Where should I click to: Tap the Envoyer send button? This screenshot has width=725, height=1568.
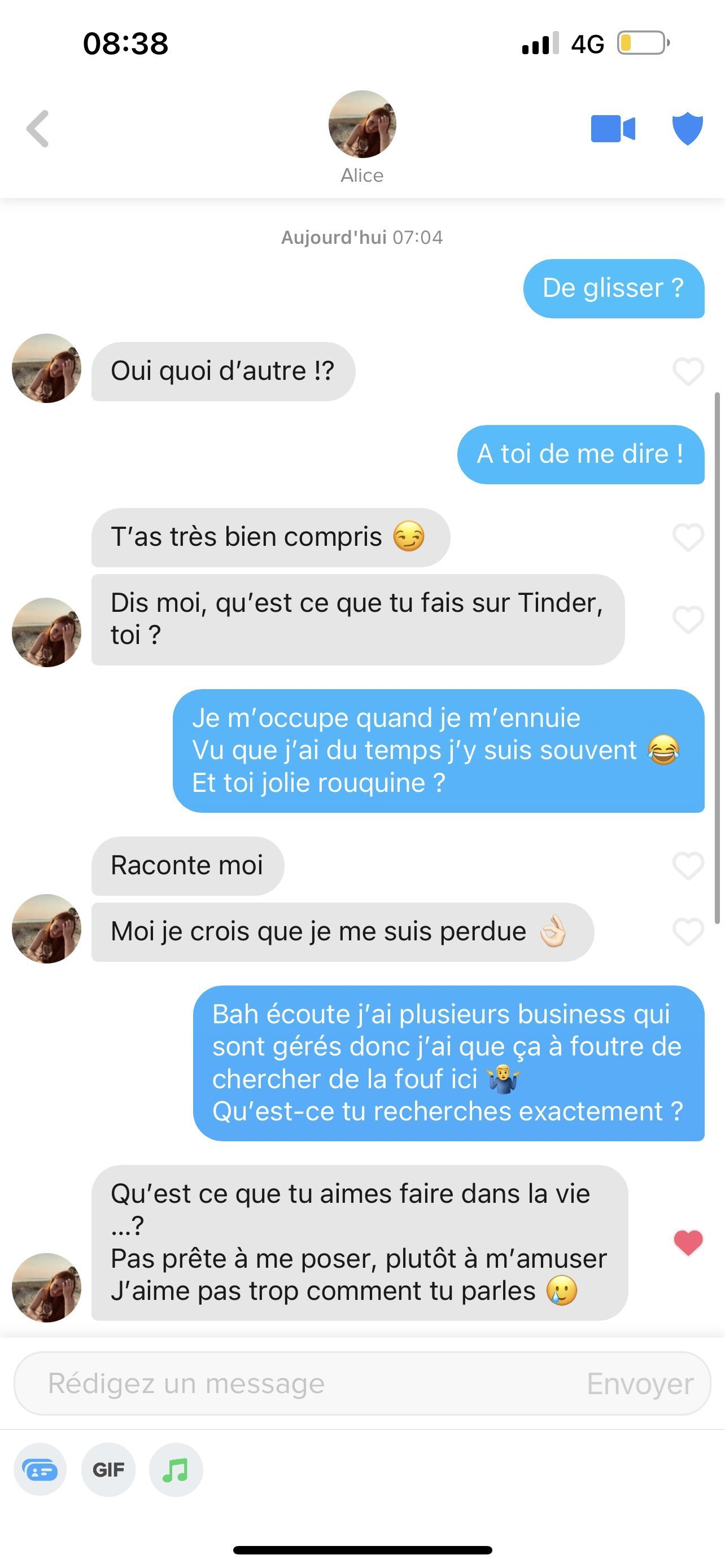click(x=639, y=1383)
